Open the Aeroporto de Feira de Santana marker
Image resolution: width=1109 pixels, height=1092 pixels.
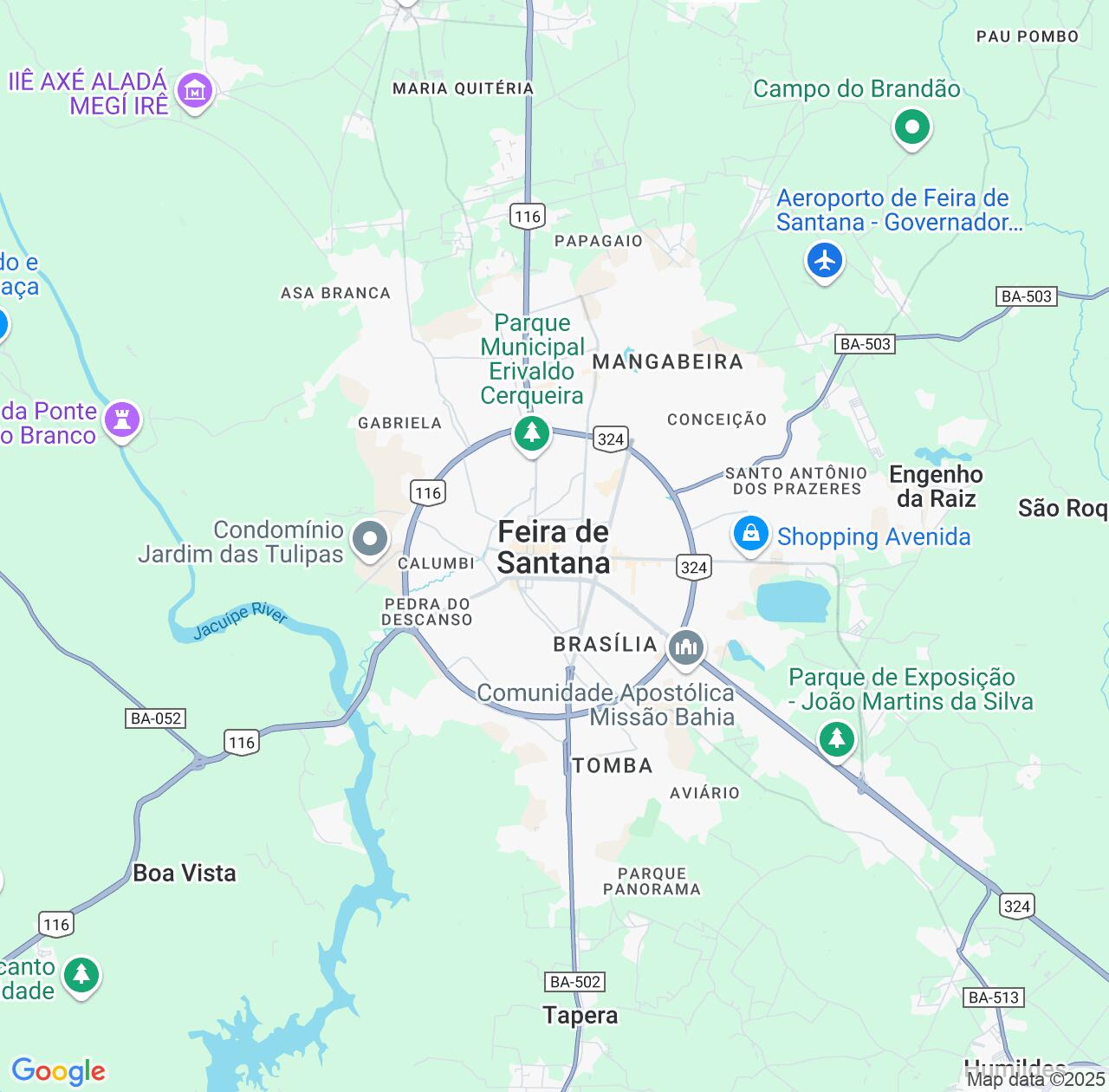825,260
